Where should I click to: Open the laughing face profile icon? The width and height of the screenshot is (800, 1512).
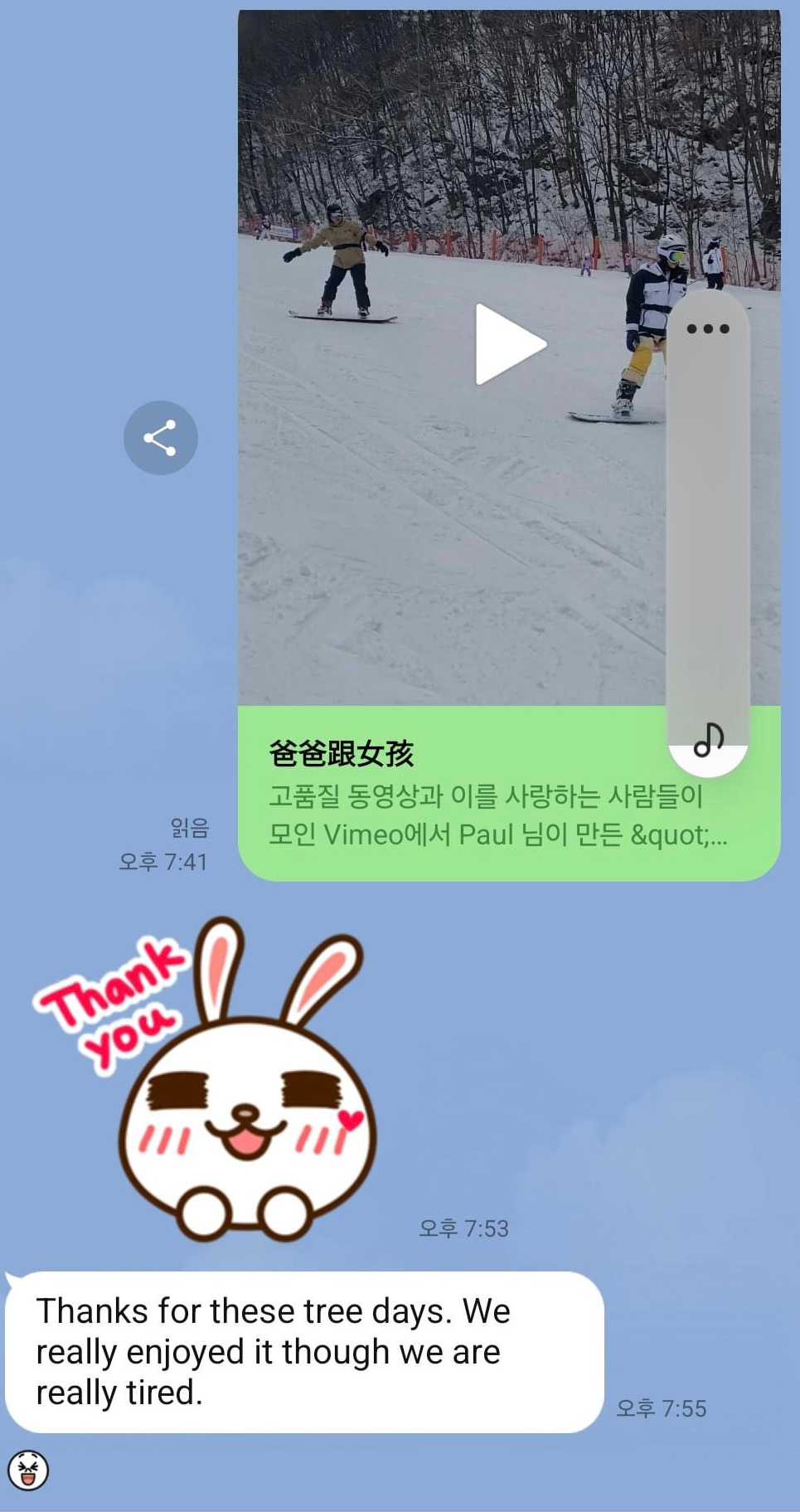[28, 1471]
